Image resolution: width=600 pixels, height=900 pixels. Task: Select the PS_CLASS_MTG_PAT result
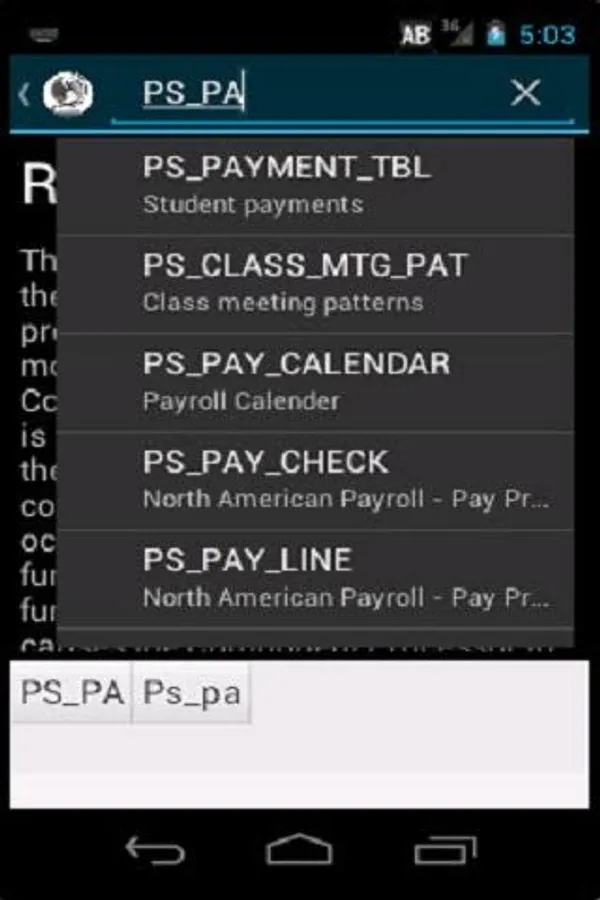coord(315,283)
